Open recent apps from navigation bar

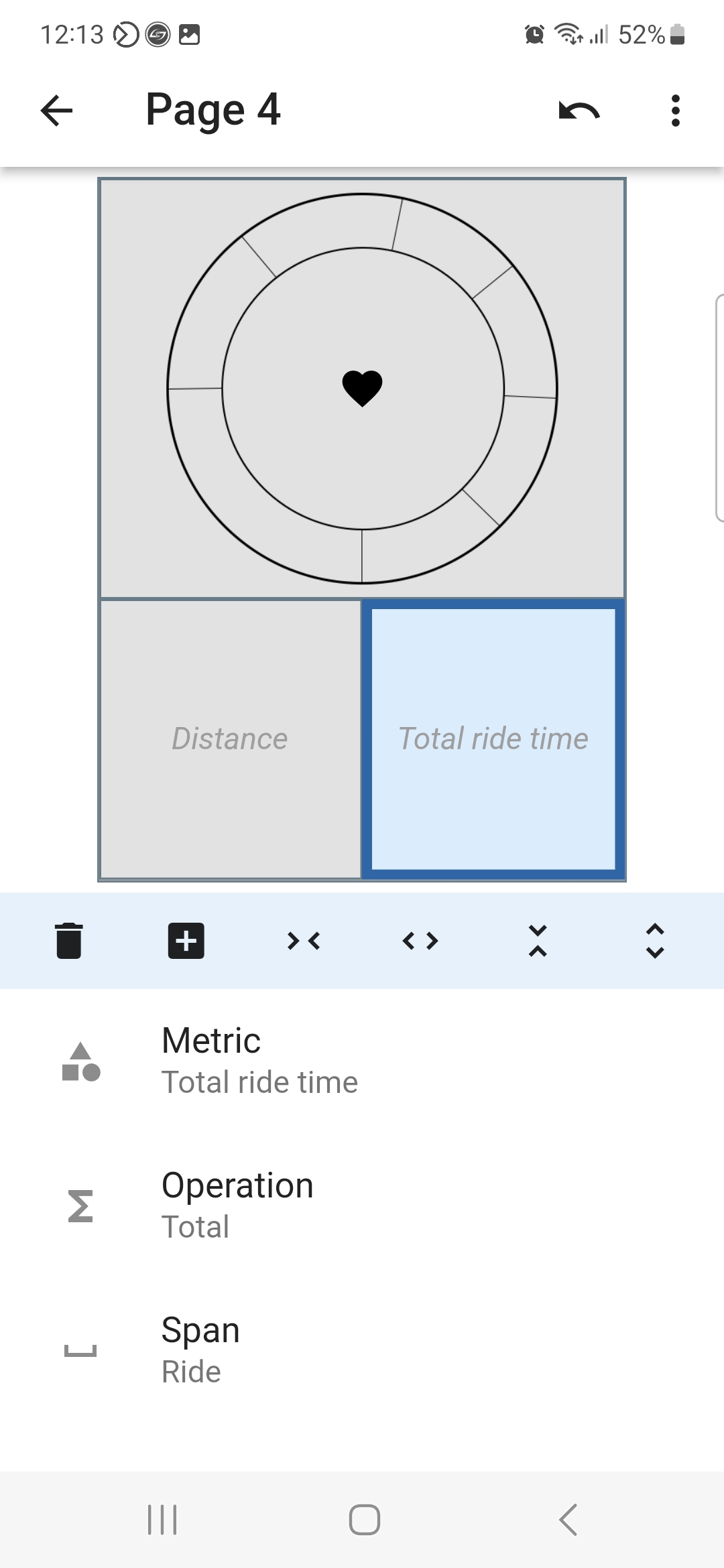click(x=162, y=1520)
